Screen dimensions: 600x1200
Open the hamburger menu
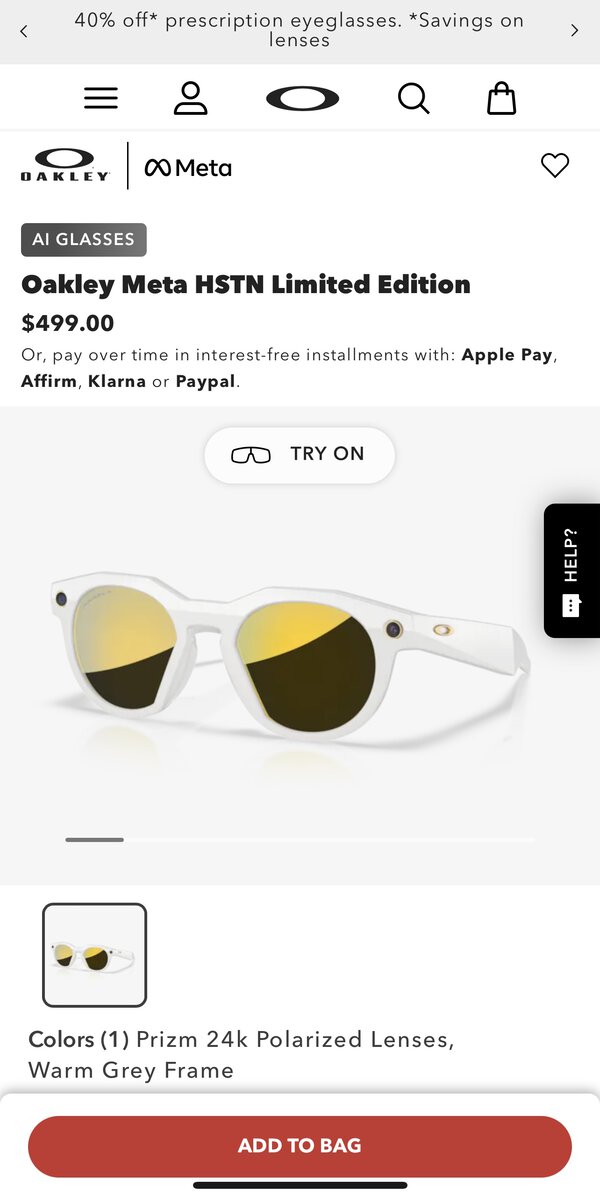101,98
